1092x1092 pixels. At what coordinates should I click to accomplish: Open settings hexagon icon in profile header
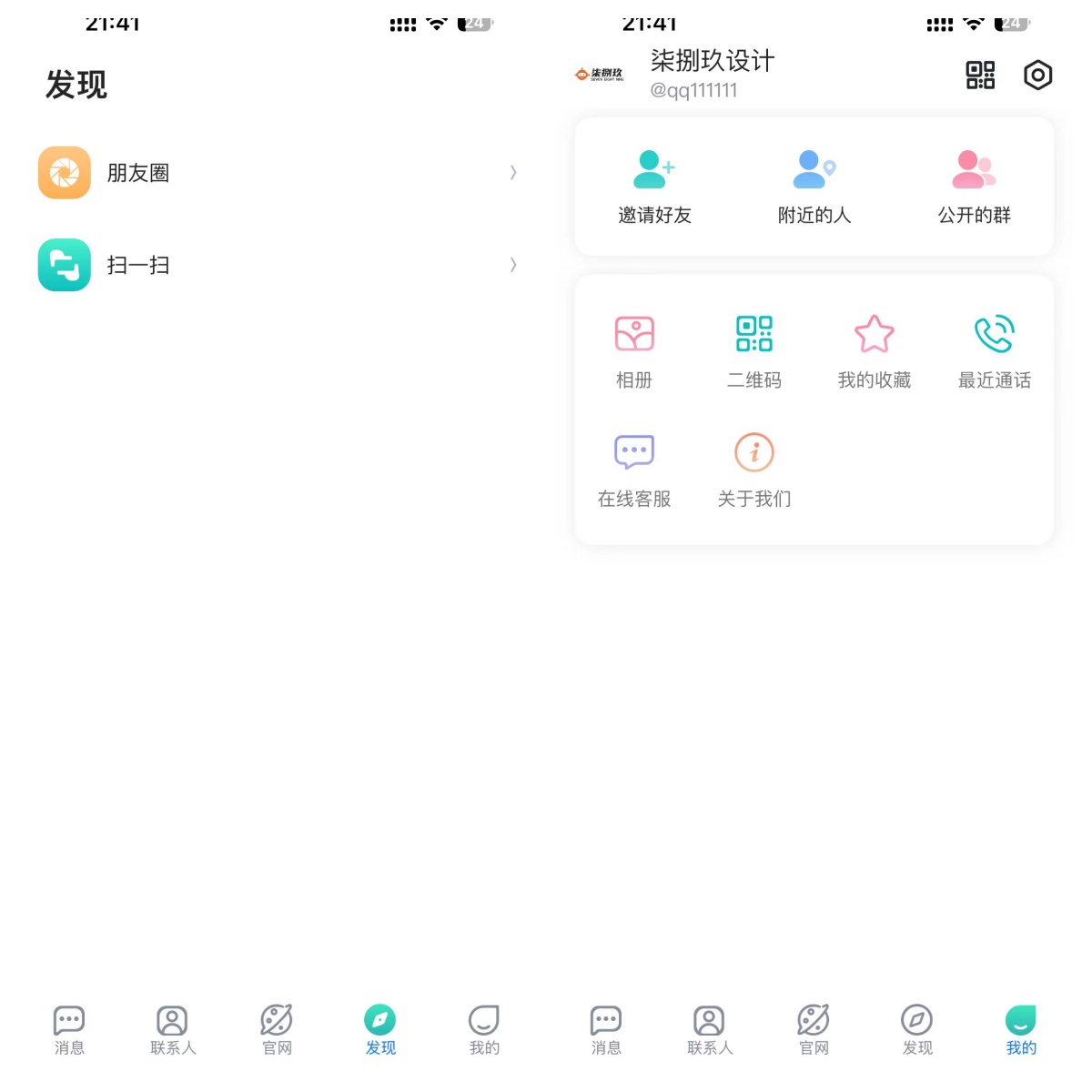click(1037, 75)
